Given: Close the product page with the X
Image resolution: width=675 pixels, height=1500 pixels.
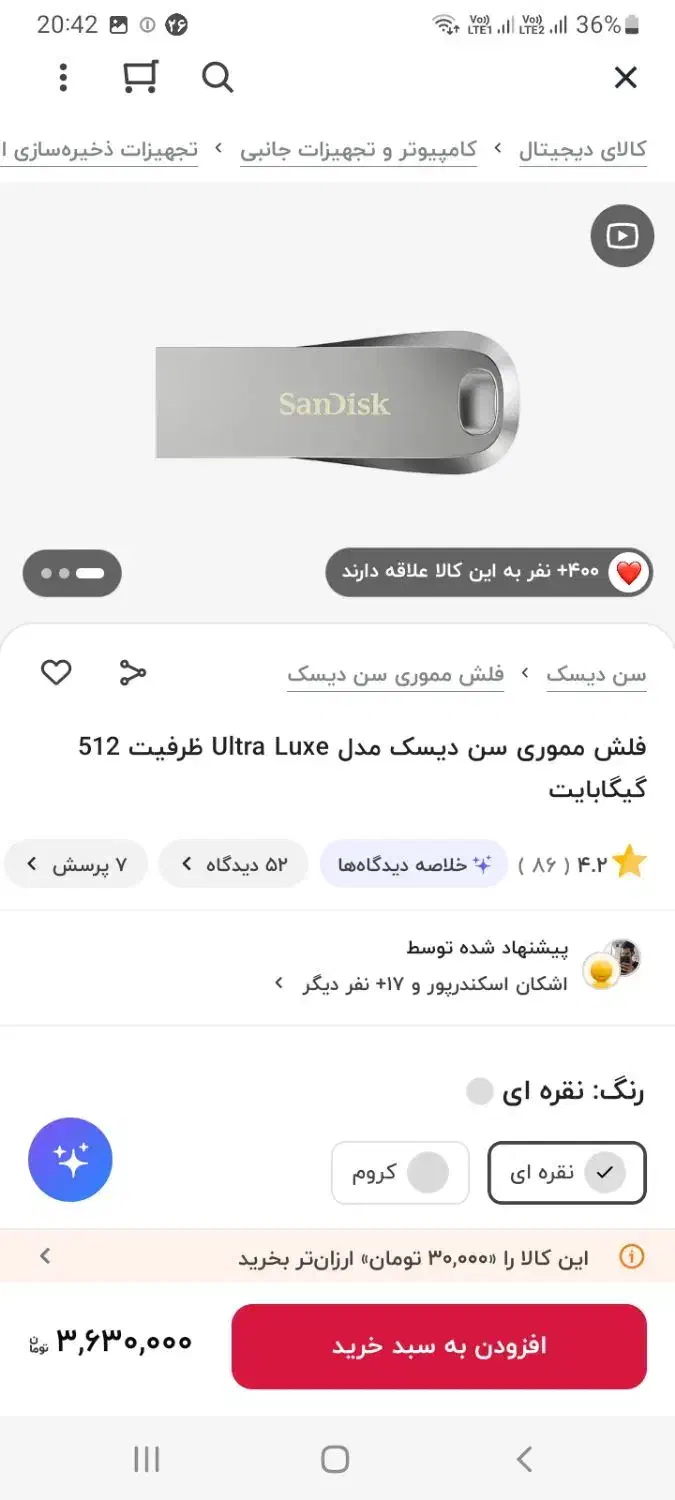Looking at the screenshot, I should coord(625,77).
